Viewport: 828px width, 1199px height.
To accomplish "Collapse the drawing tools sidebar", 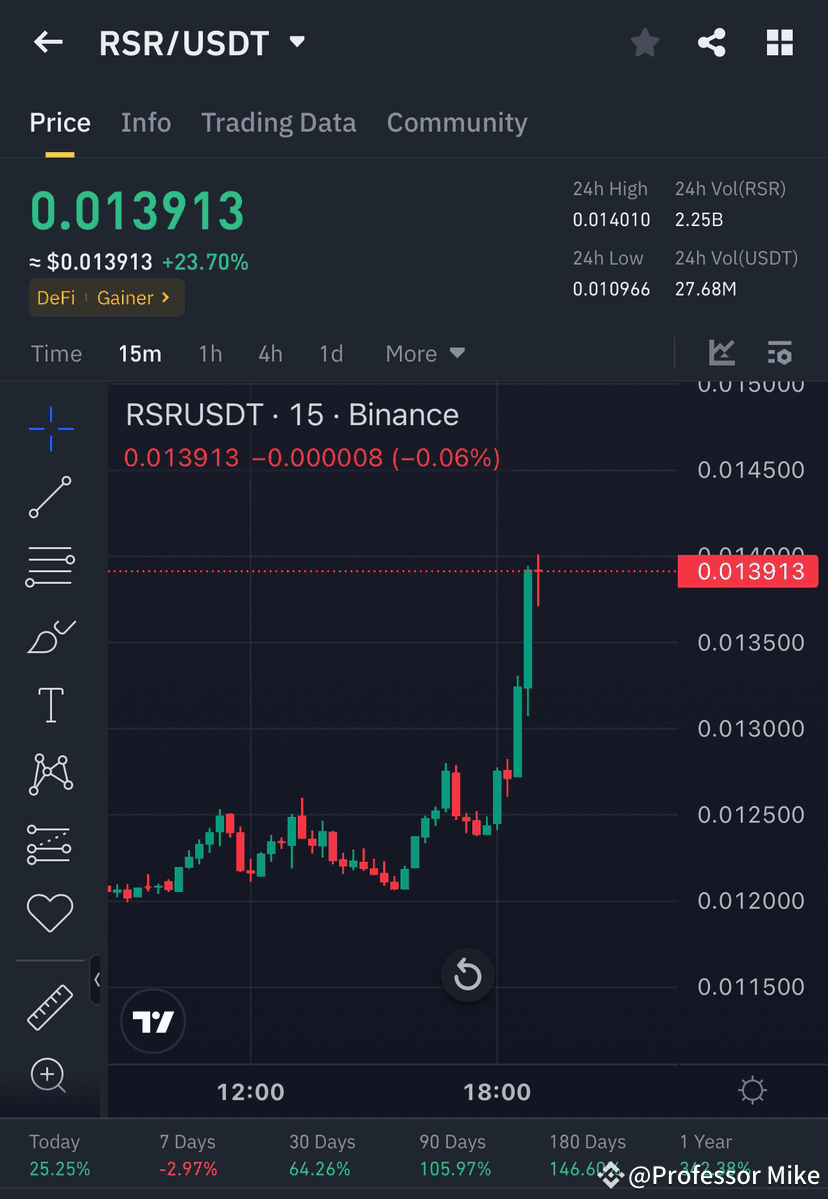I will click(x=97, y=980).
